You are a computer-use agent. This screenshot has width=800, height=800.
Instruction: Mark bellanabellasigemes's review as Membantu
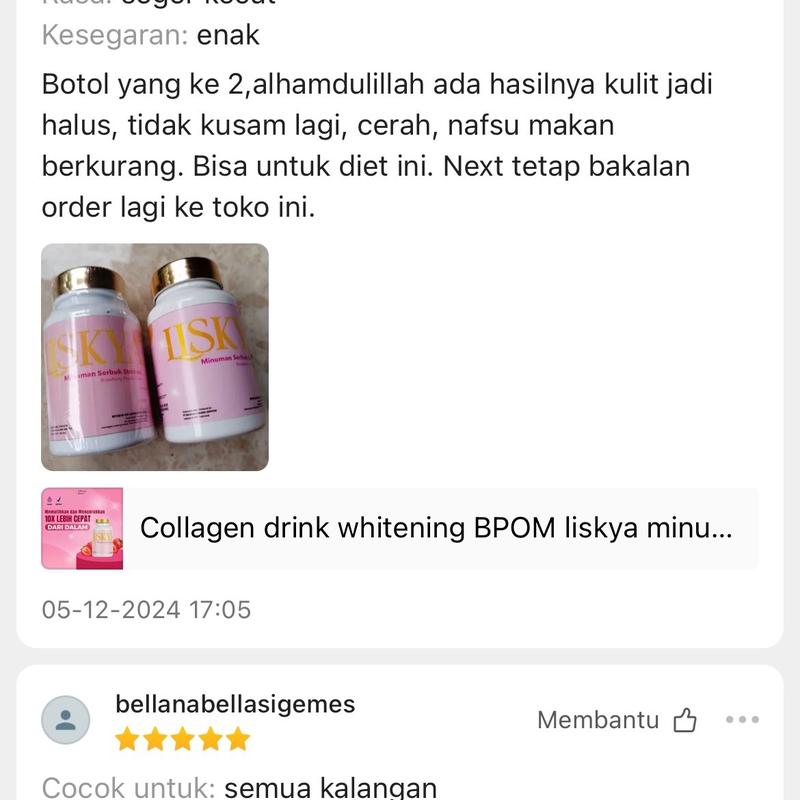tap(684, 720)
